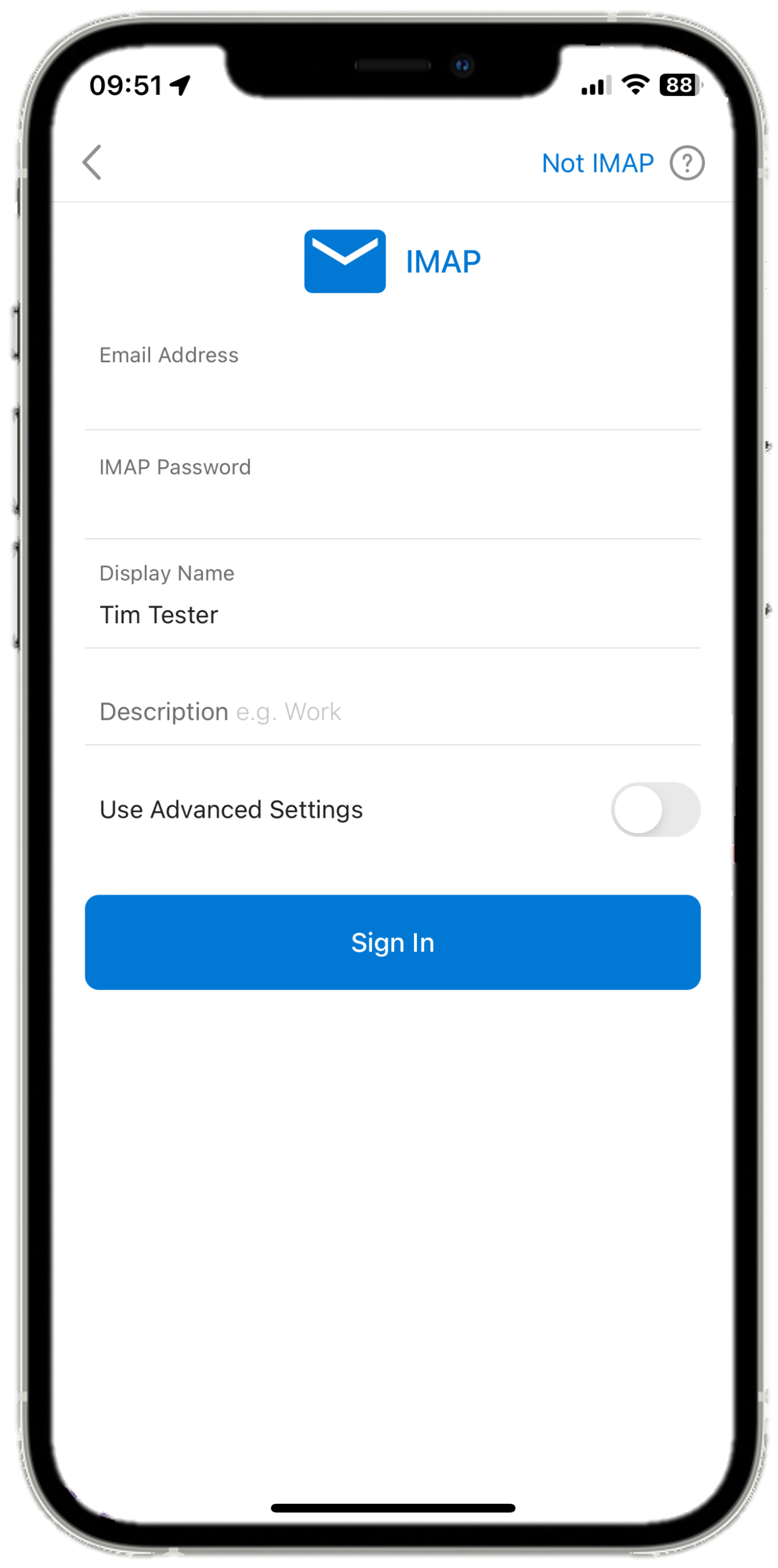Go back with the arrow icon
The height and width of the screenshot is (1568, 778).
pyautogui.click(x=92, y=163)
